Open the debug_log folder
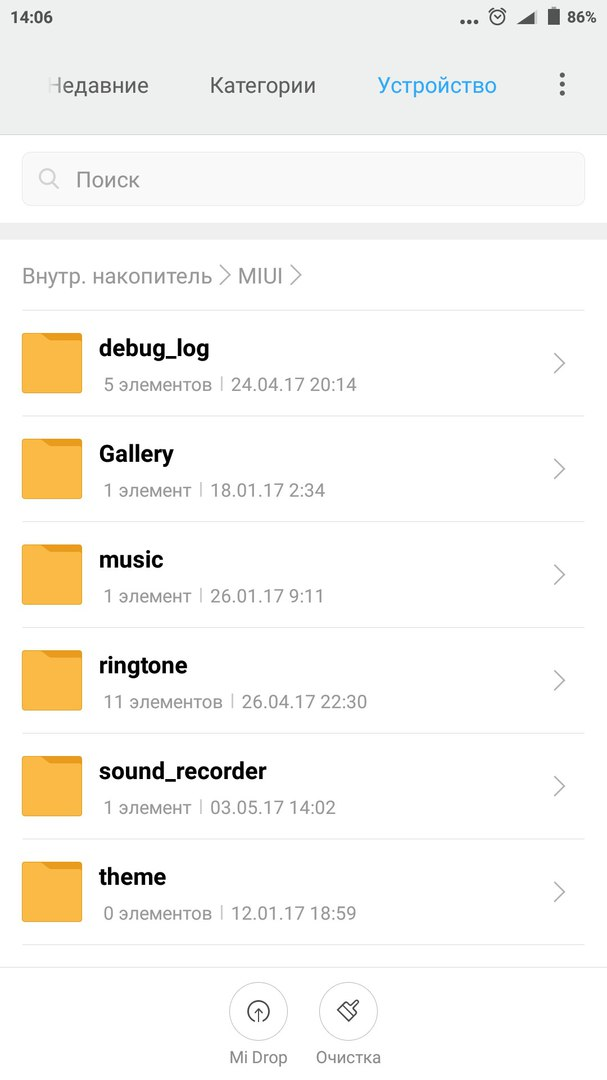This screenshot has width=607, height=1080. tap(303, 363)
